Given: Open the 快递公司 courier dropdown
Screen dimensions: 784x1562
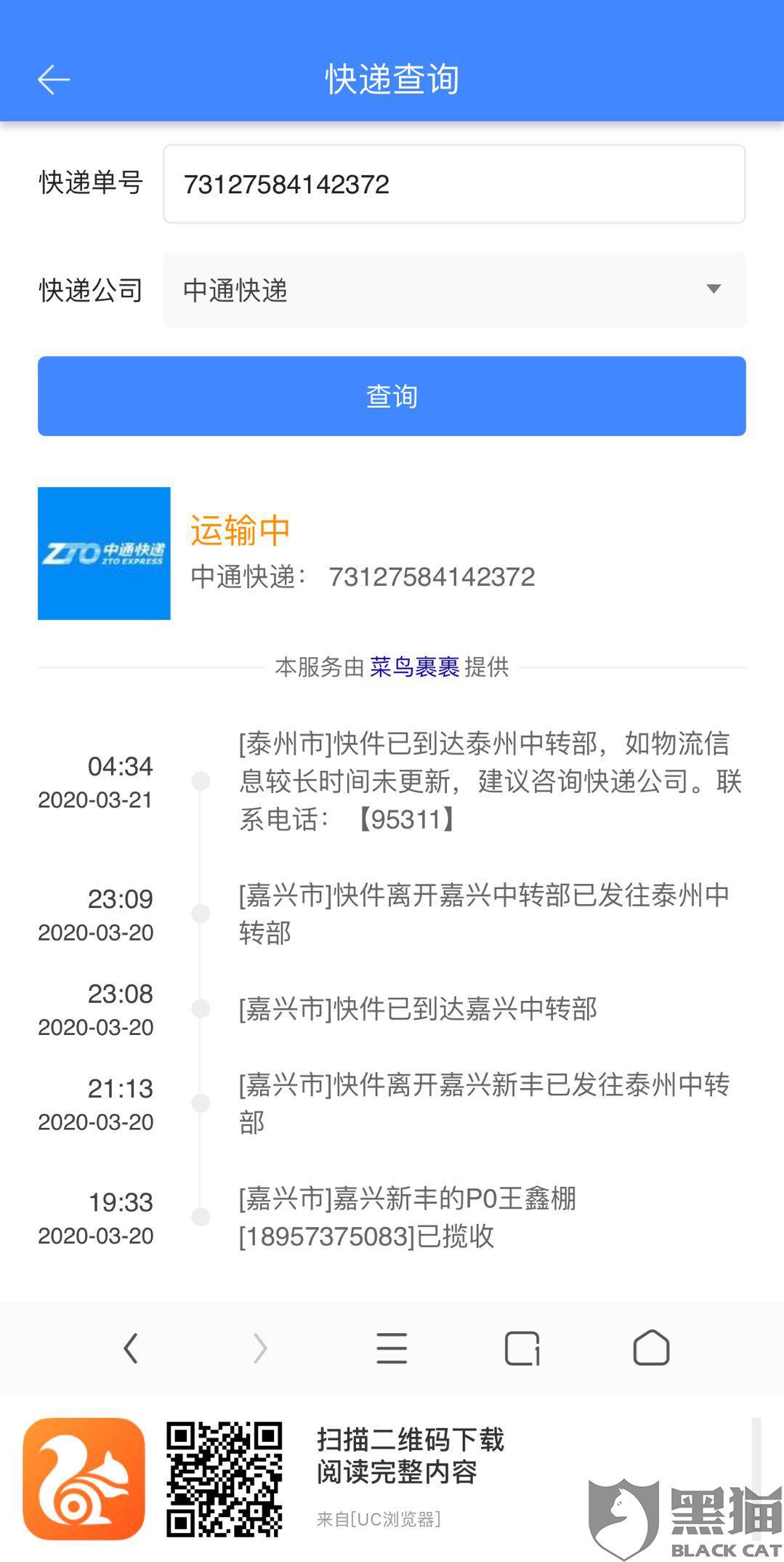Looking at the screenshot, I should [454, 290].
